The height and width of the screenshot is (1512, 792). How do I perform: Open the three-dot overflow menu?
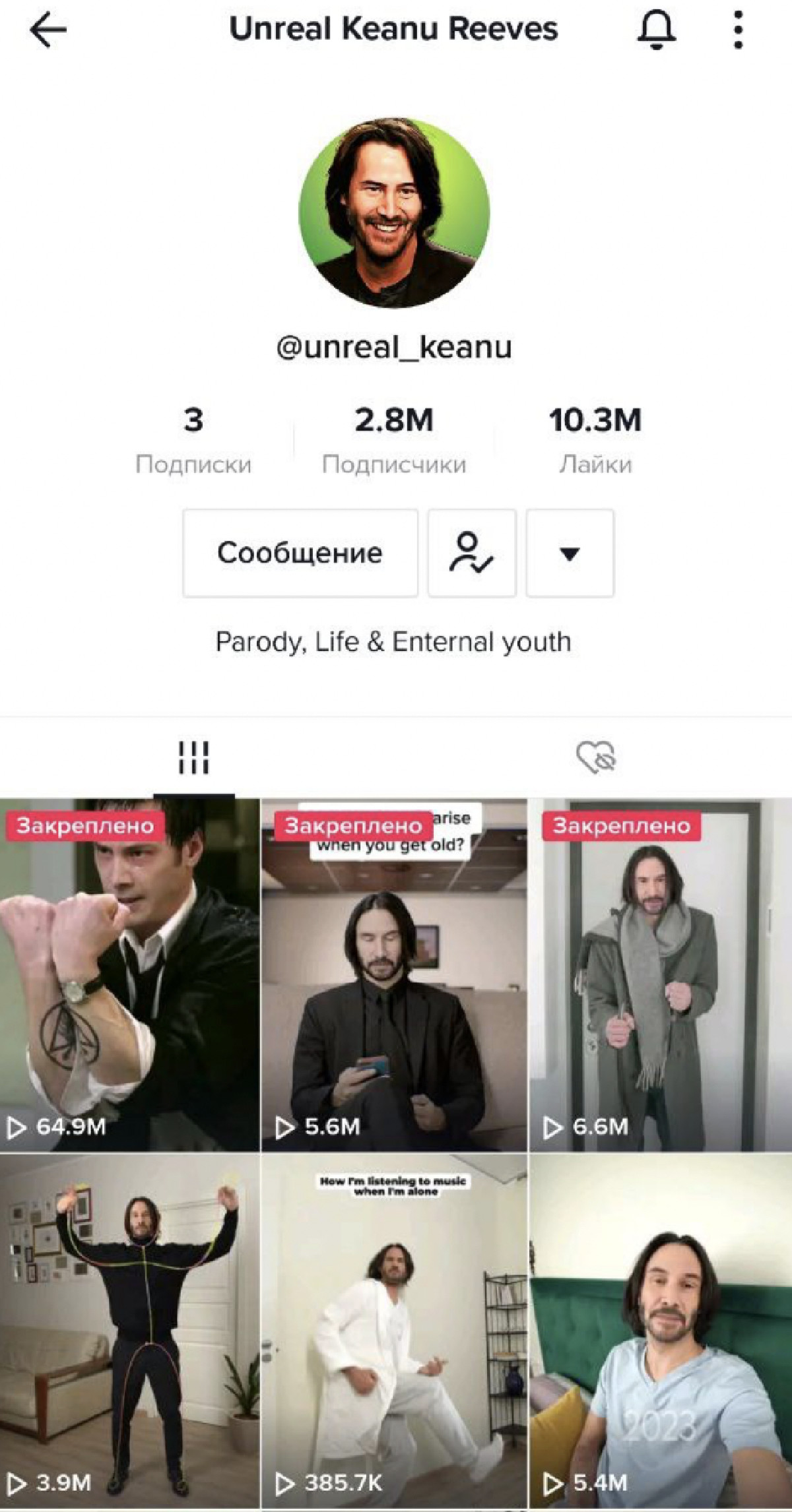[x=738, y=30]
